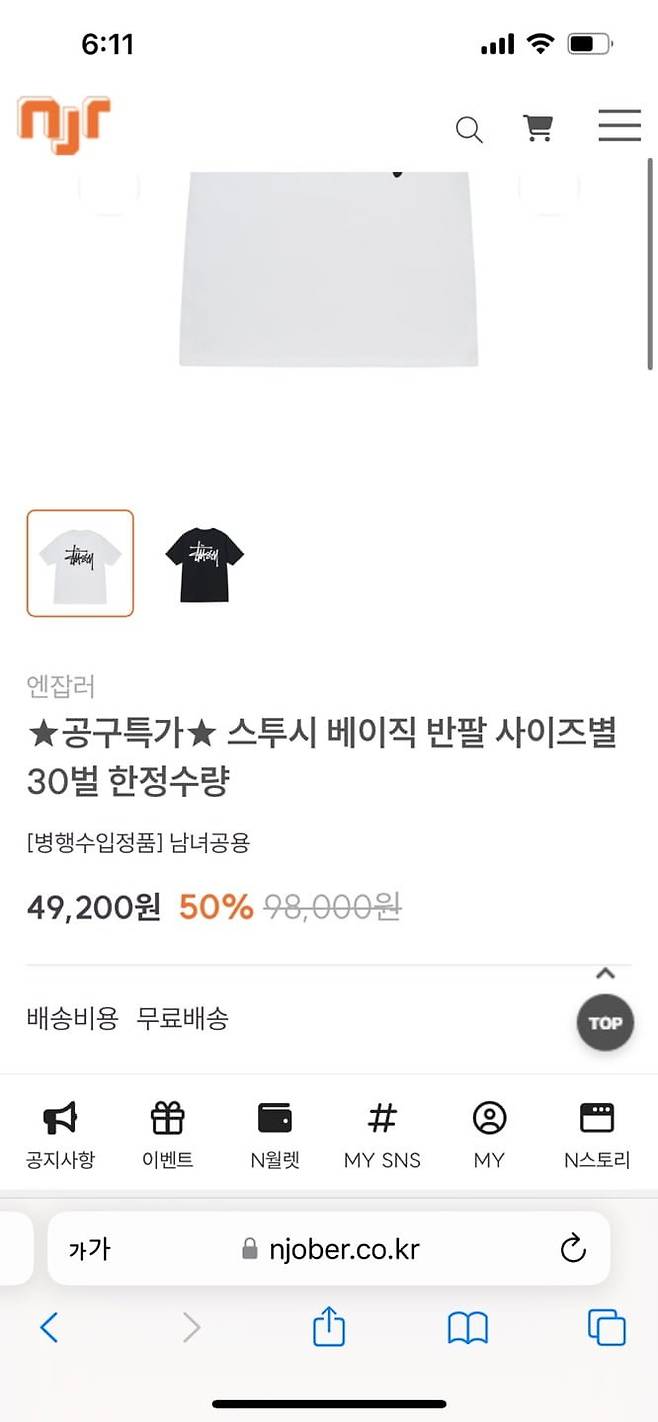Open the hamburger menu
The height and width of the screenshot is (1422, 658).
(x=619, y=125)
